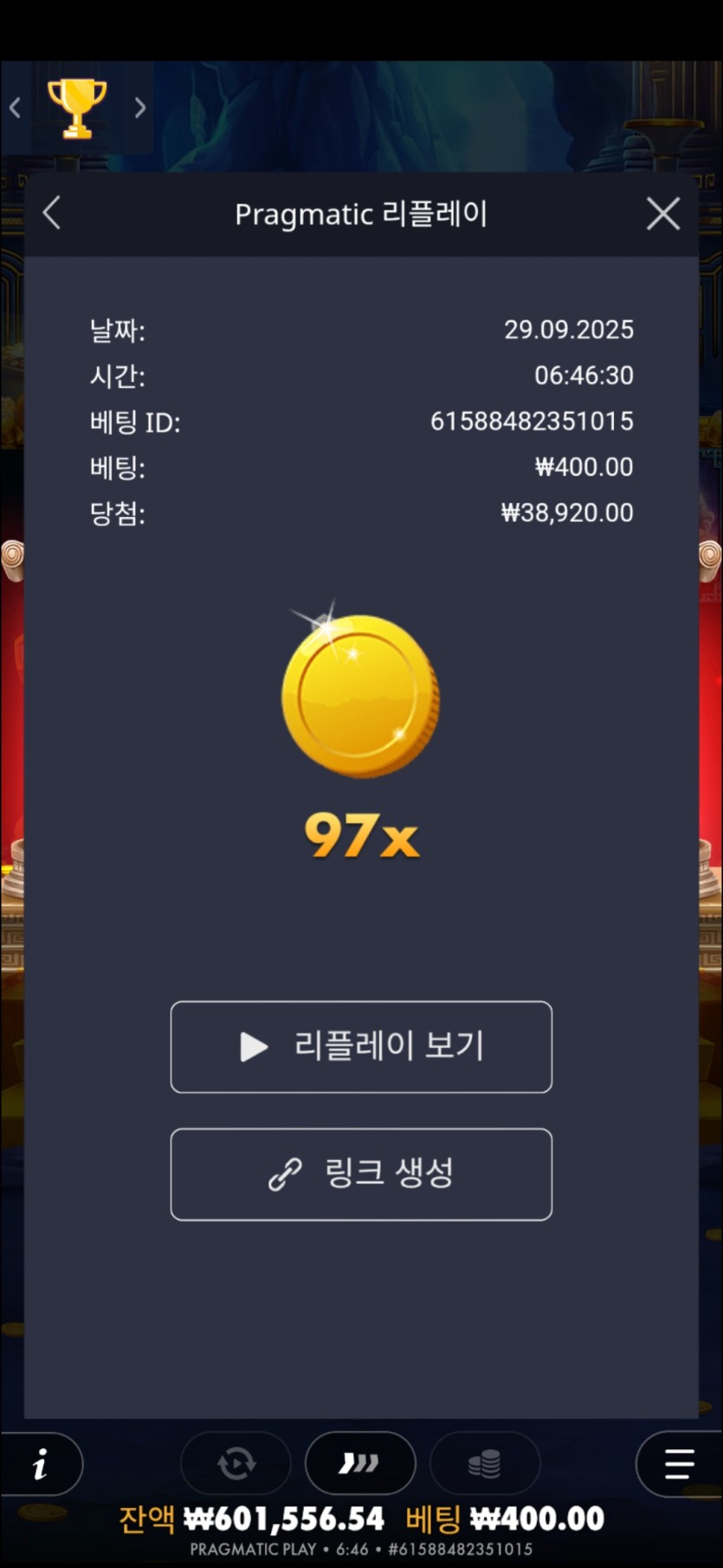Go back using the header back arrow
Screen dimensions: 723x1568
click(x=50, y=213)
